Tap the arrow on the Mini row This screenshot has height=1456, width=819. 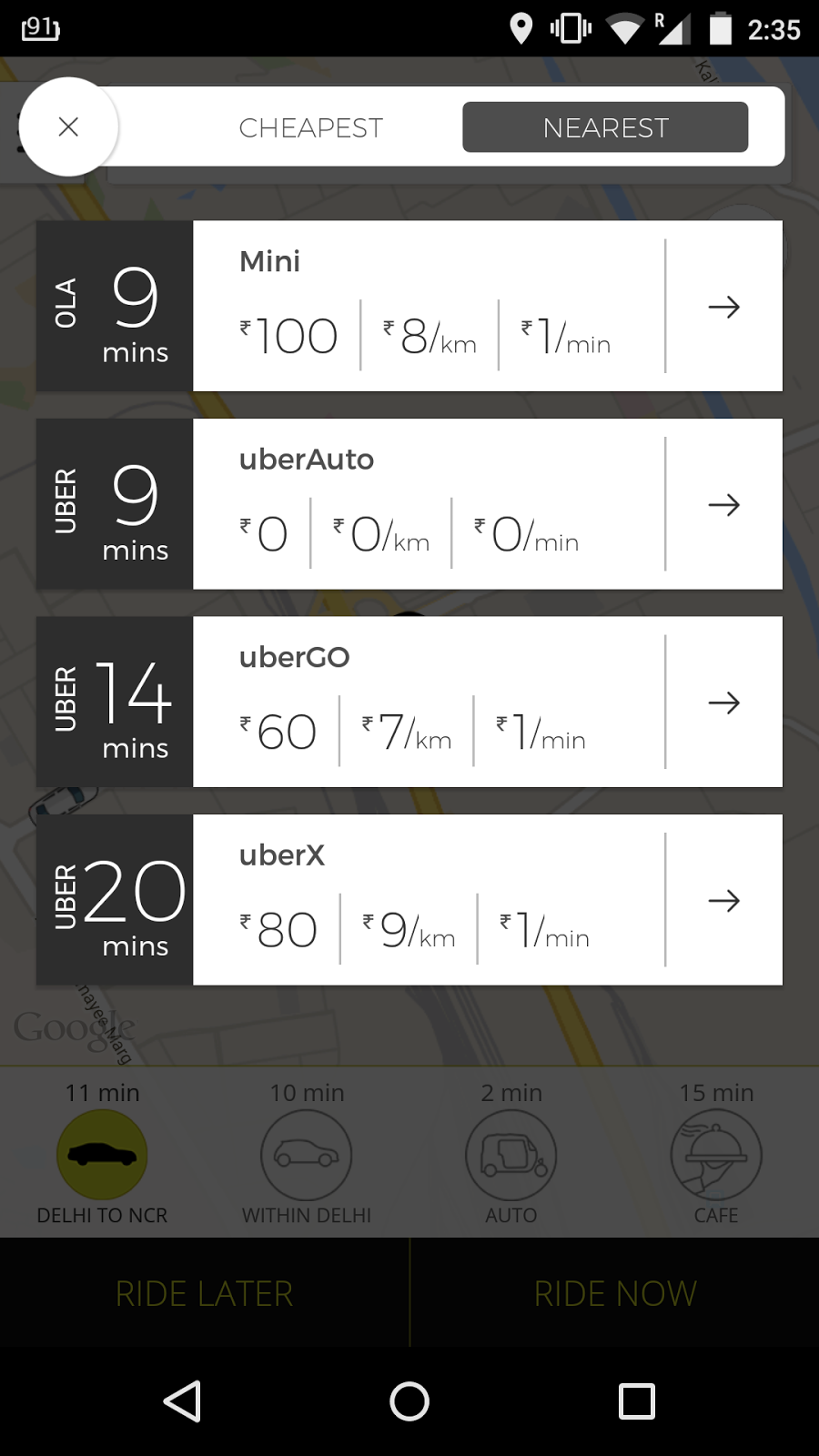click(x=724, y=307)
